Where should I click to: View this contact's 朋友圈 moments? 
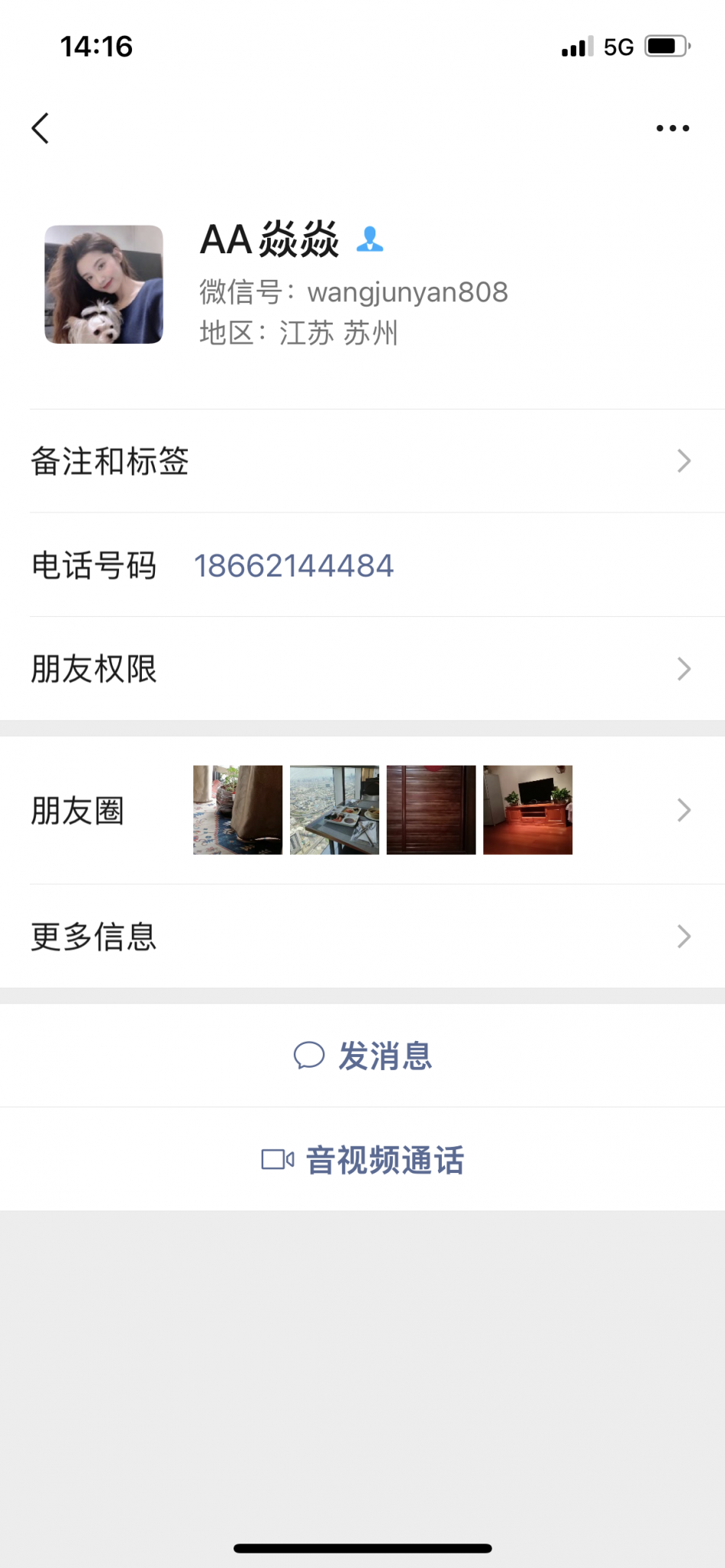pos(362,810)
